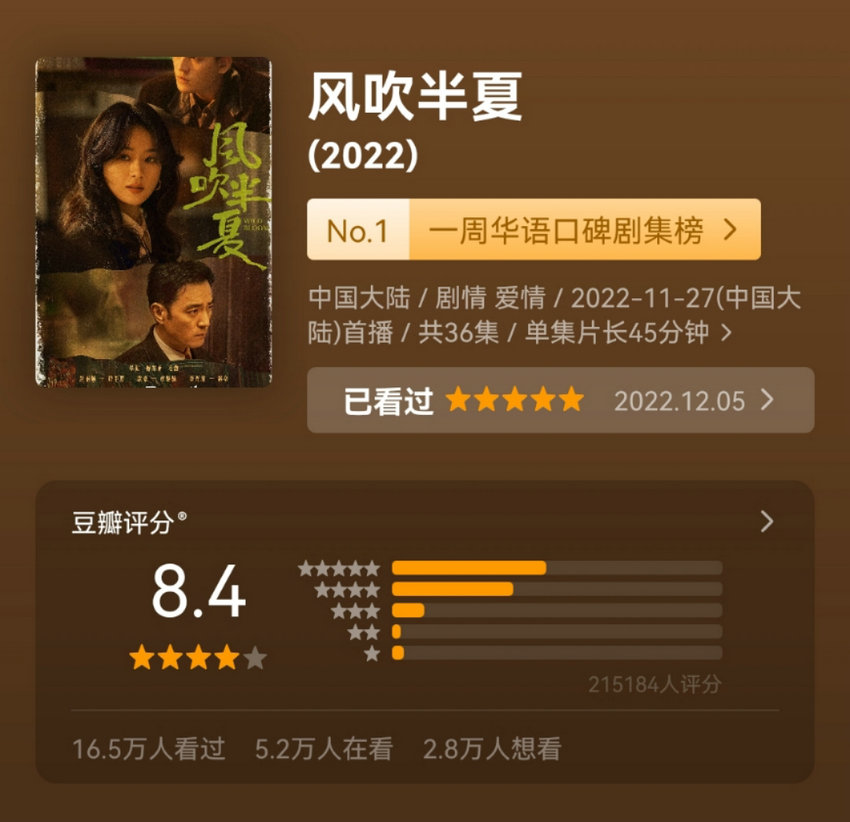Image resolution: width=850 pixels, height=822 pixels.
Task: Edit the 已看过 five-star rating
Action: coord(560,400)
